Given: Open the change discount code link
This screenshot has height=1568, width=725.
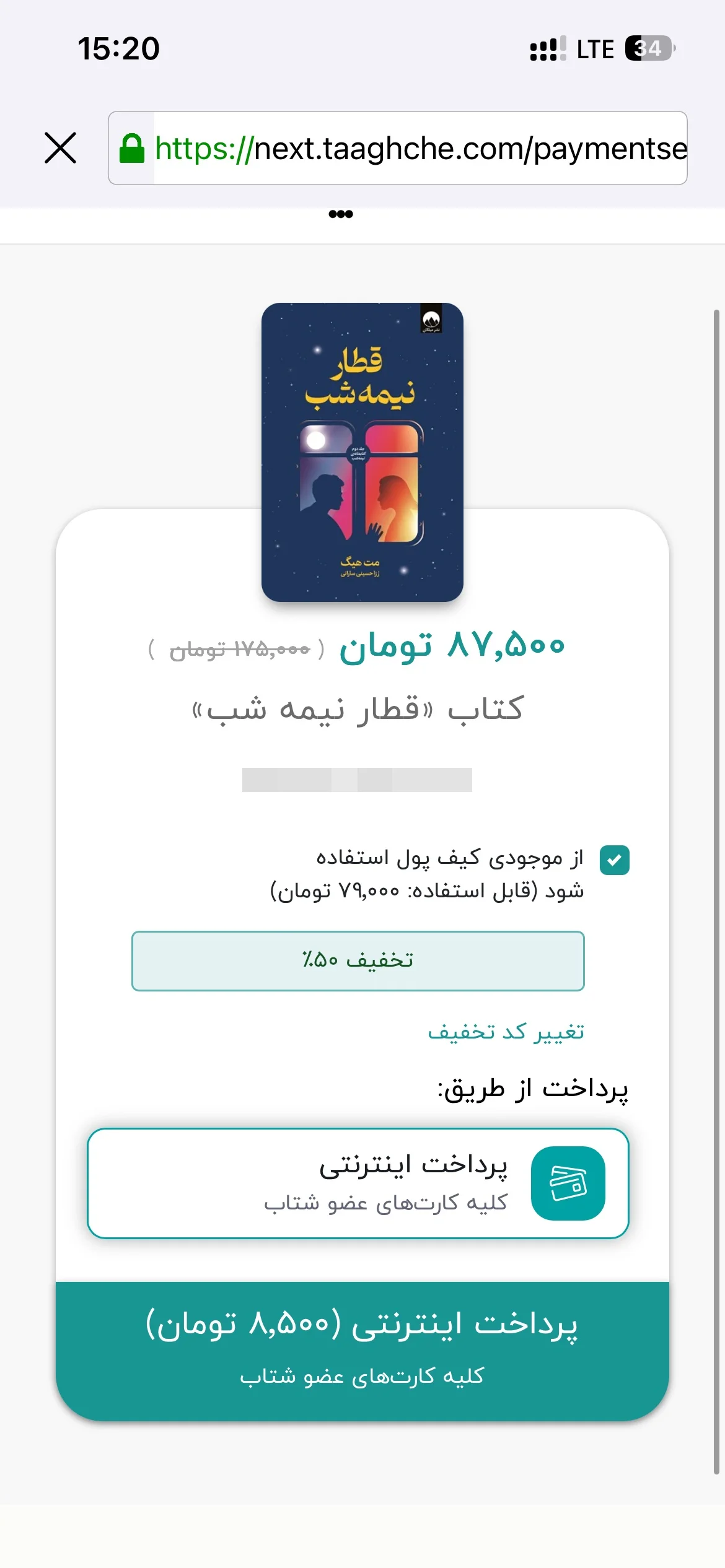Looking at the screenshot, I should tap(506, 1032).
